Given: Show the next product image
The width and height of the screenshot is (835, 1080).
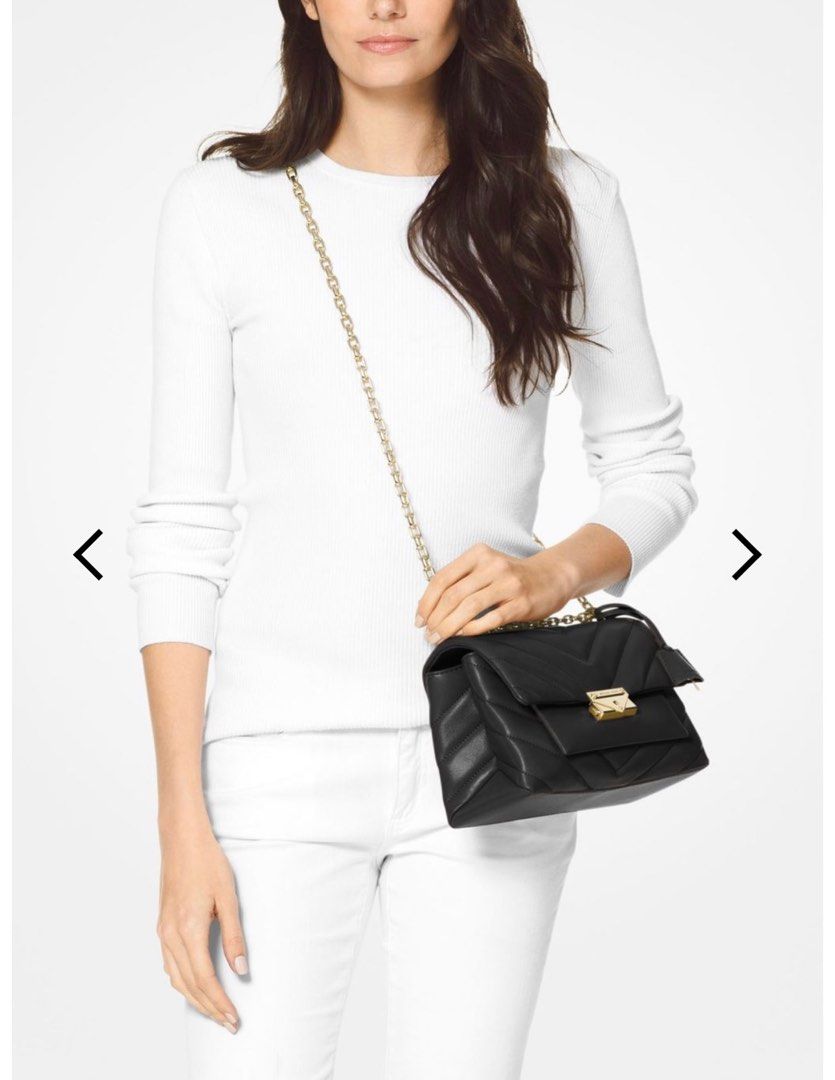Looking at the screenshot, I should (746, 554).
